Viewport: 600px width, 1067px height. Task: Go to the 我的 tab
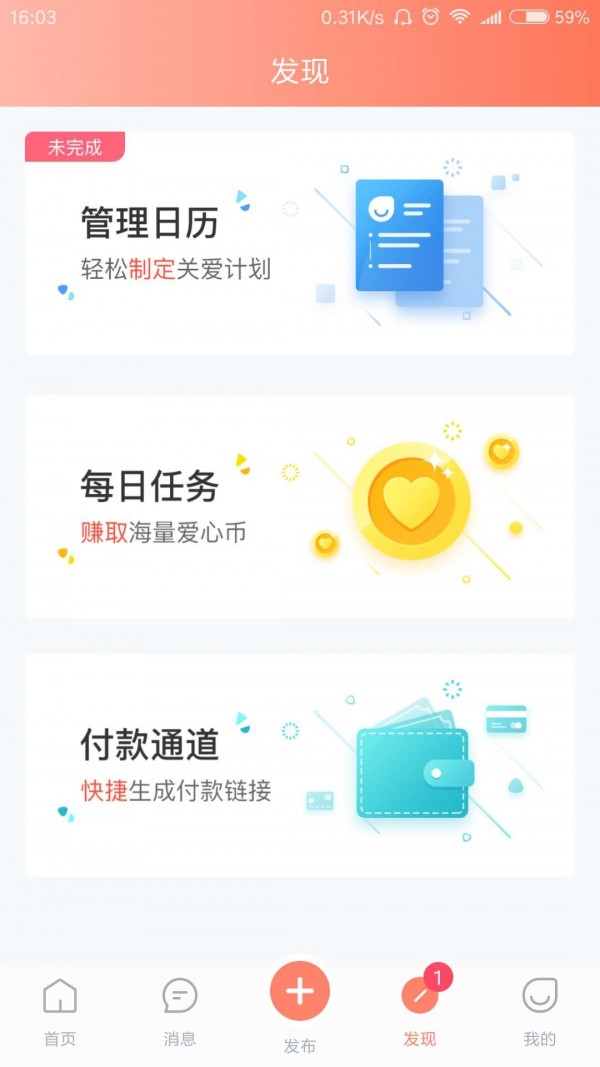coord(540,1010)
